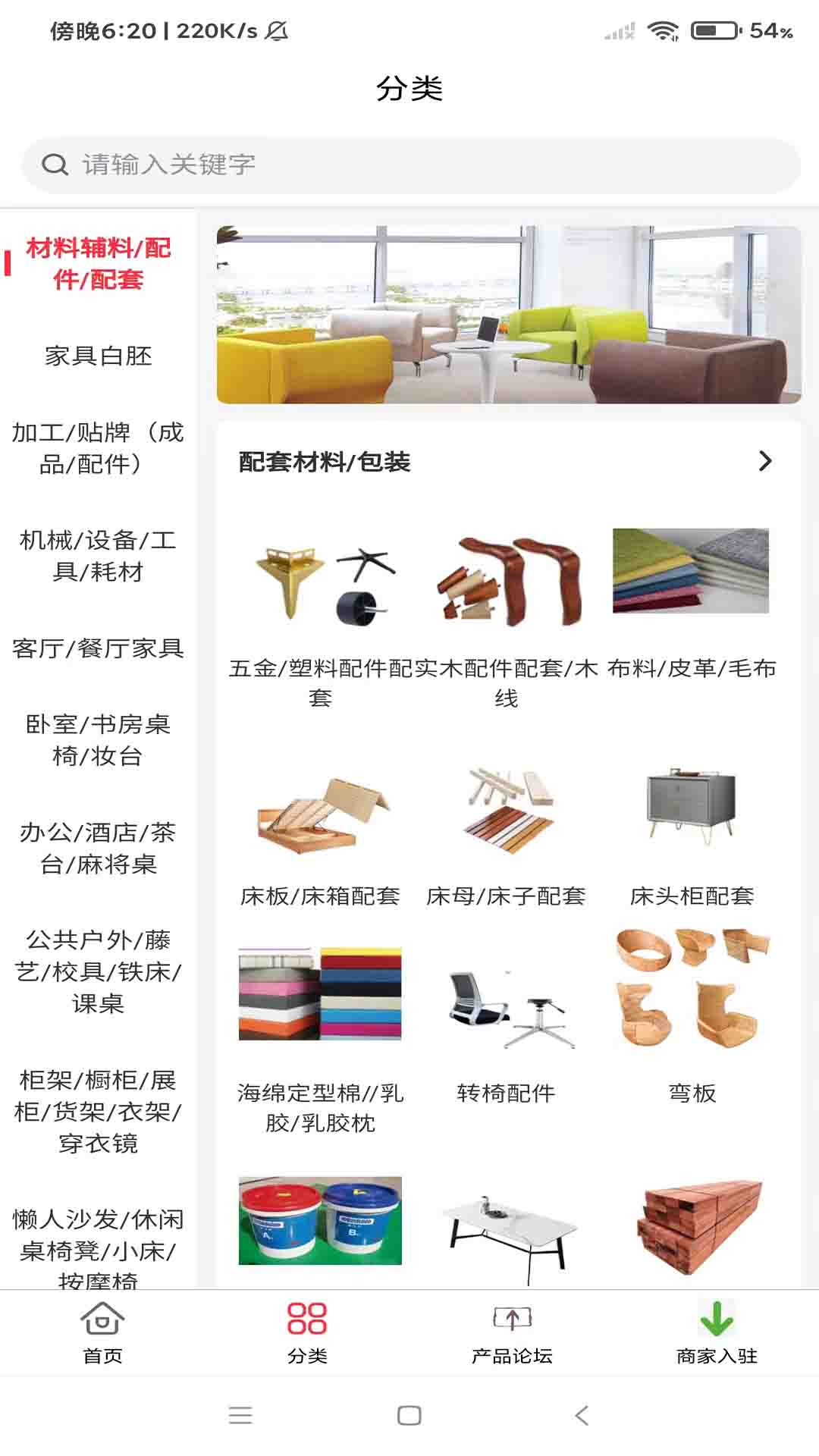Select the 办公/酒店/茶台/麻将桌 category
The width and height of the screenshot is (819, 1456).
[x=97, y=848]
